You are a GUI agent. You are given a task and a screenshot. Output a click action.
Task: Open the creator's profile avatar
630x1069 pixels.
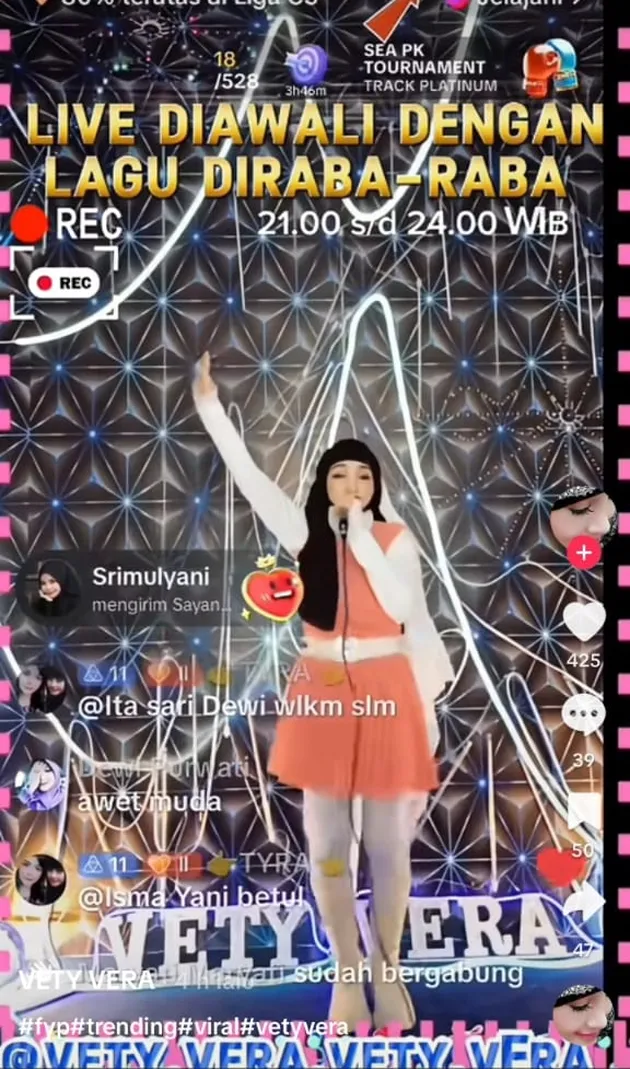coord(583,514)
